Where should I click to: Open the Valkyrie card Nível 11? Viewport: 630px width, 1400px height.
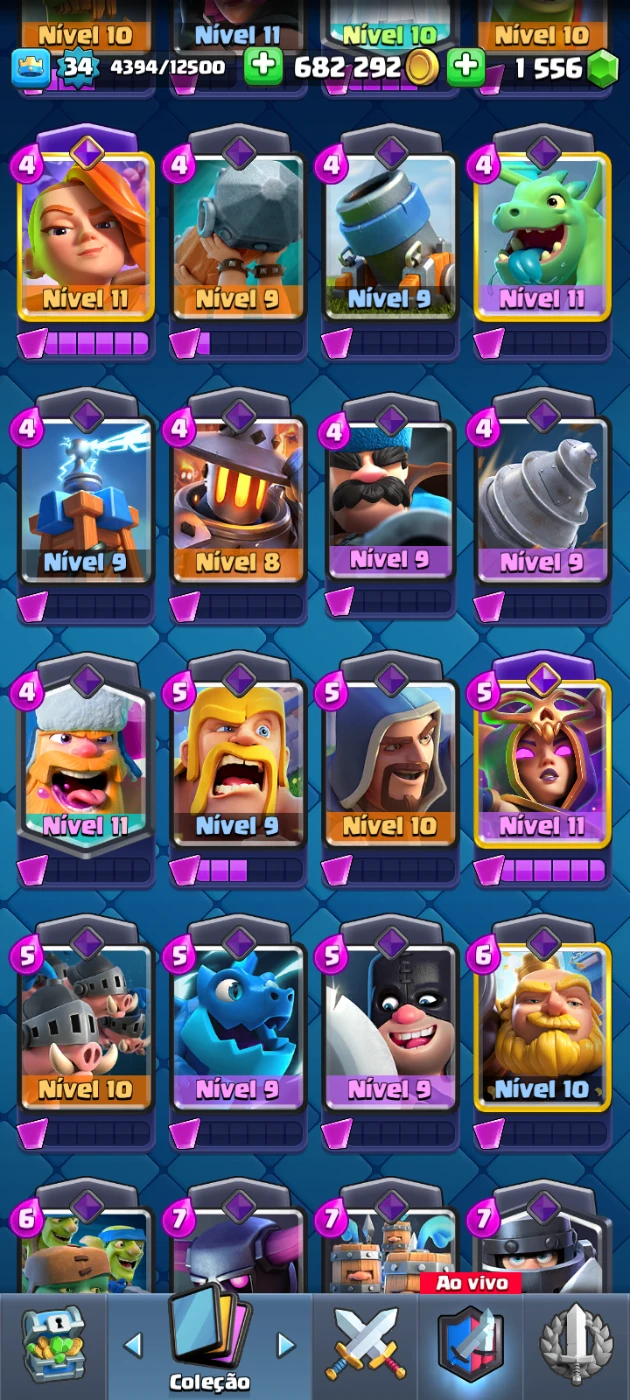(x=86, y=237)
